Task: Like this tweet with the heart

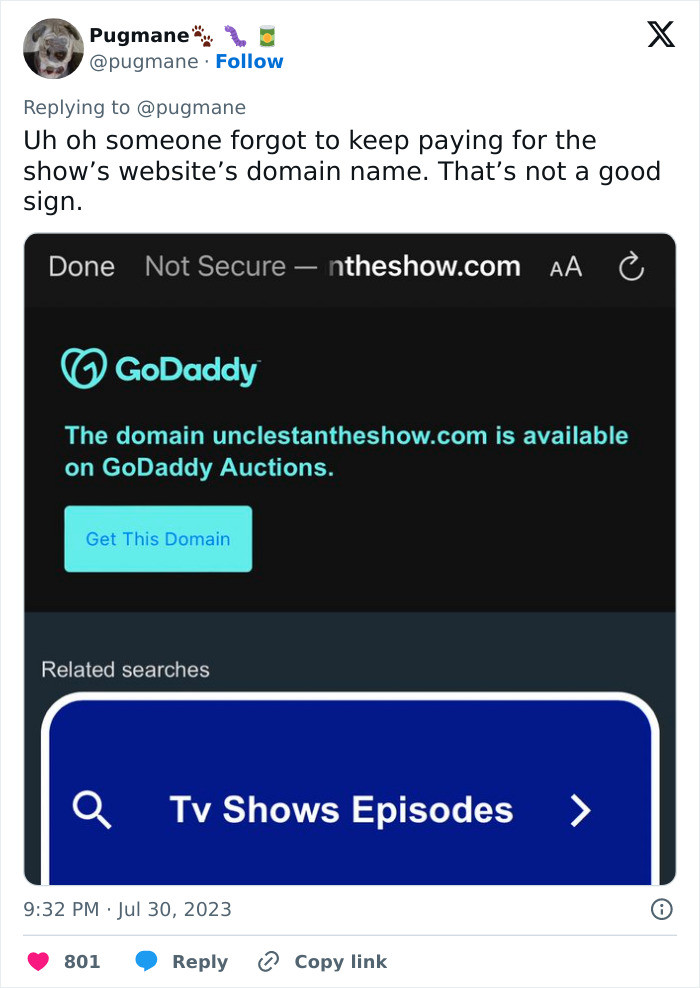Action: tap(39, 961)
